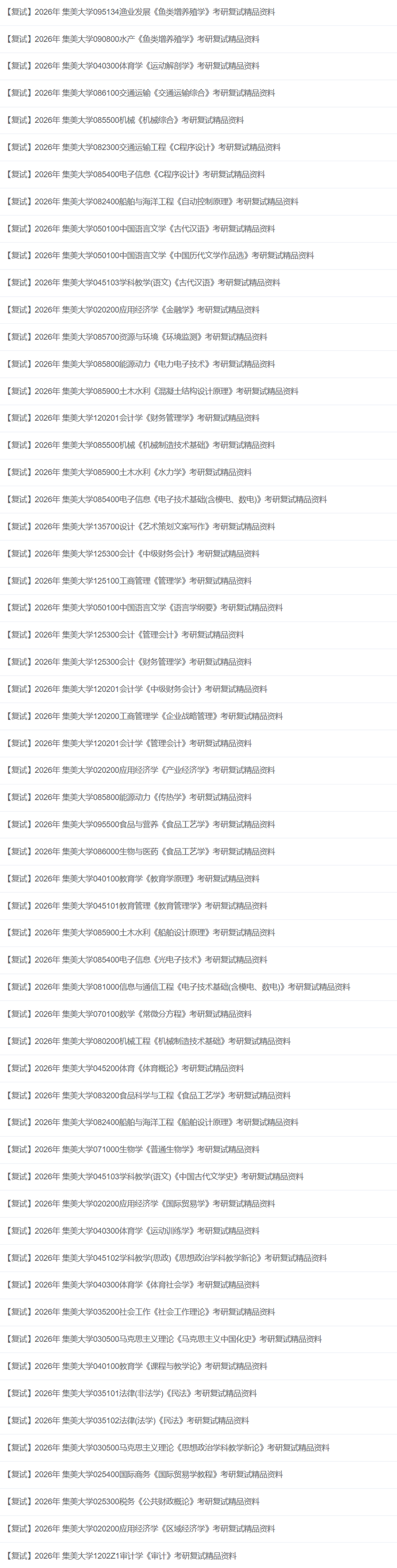
Task: View 125100工商管理《管理学》复试资料
Action: (128, 581)
